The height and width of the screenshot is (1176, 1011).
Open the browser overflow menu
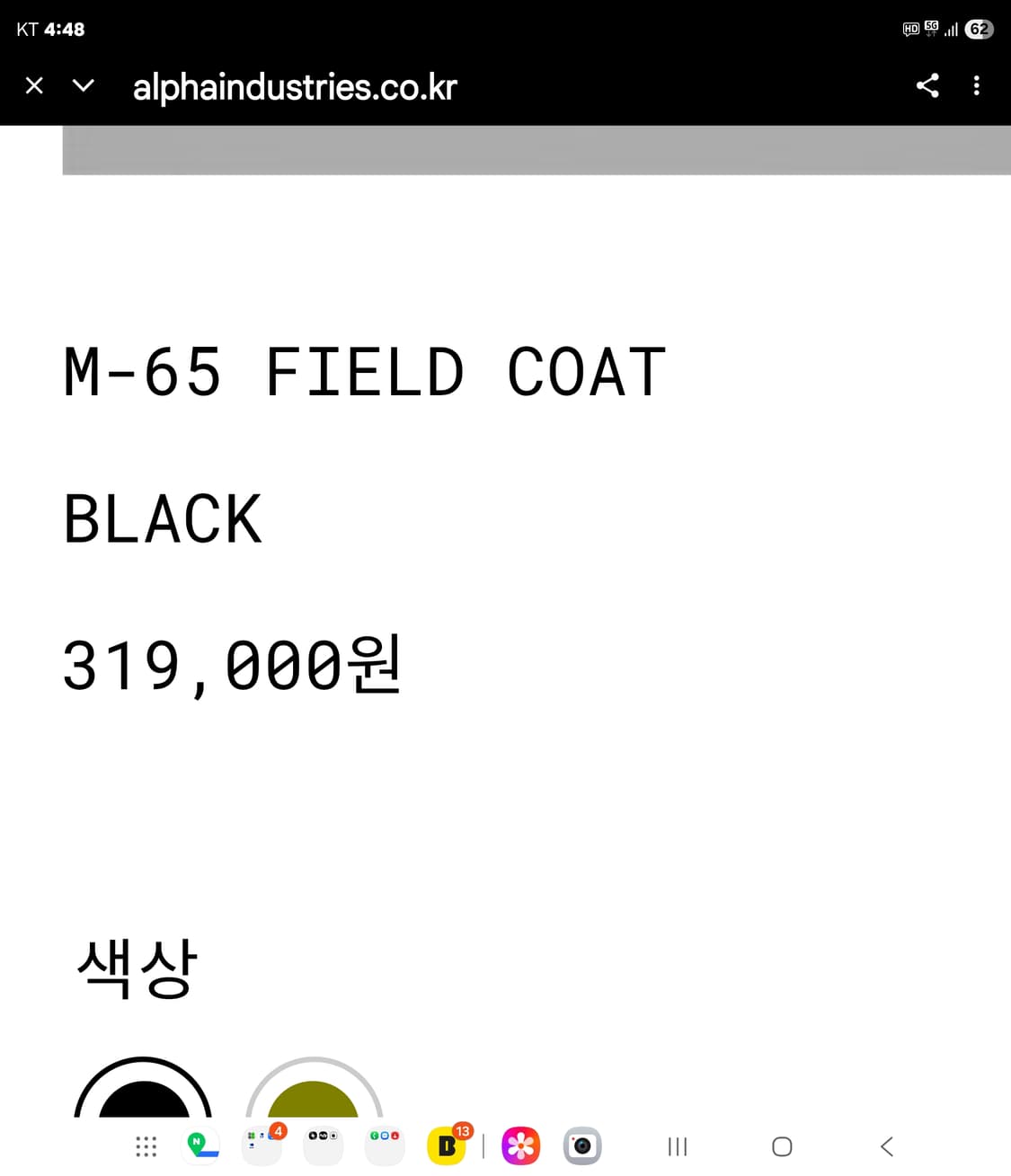977,85
